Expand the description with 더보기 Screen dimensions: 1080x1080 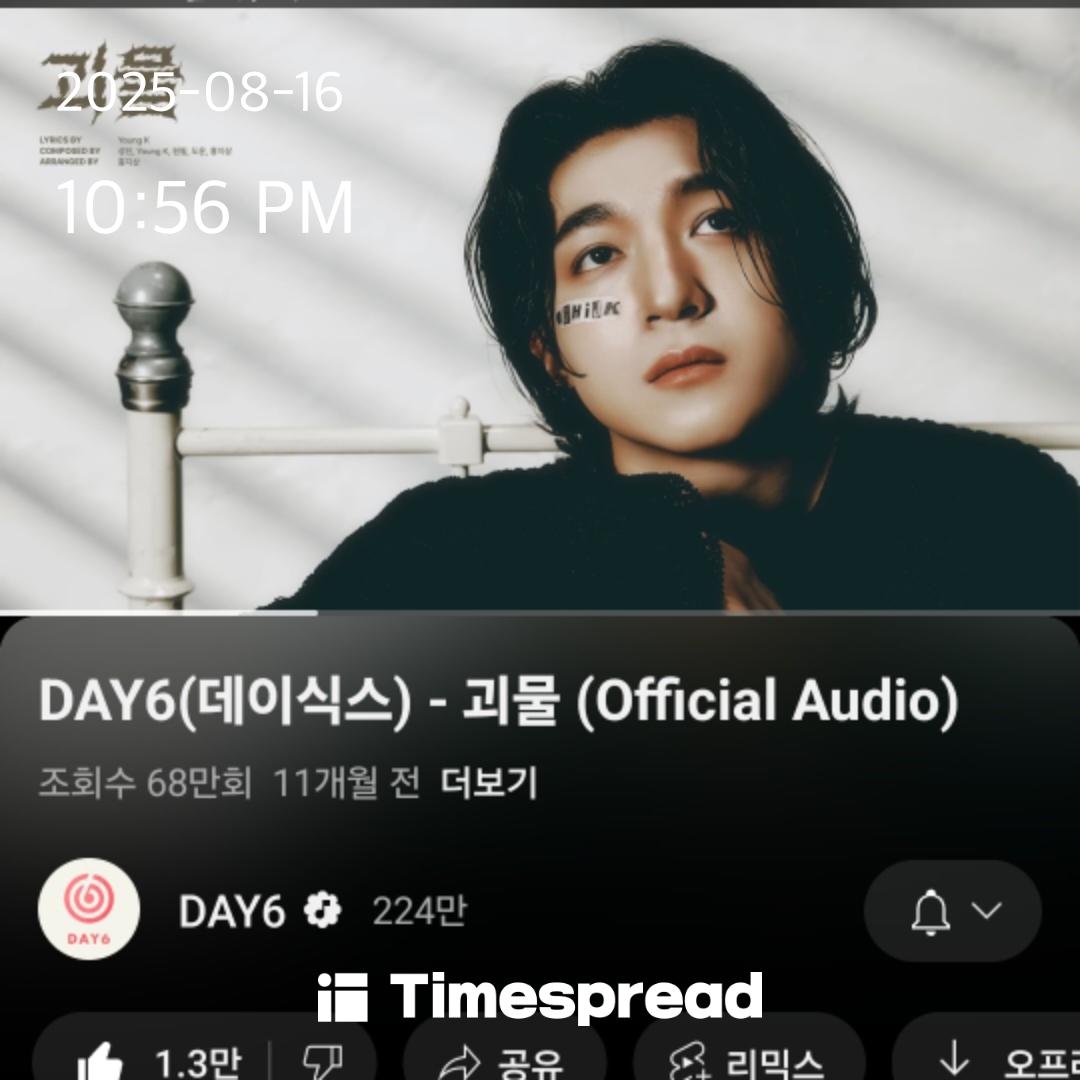[488, 783]
